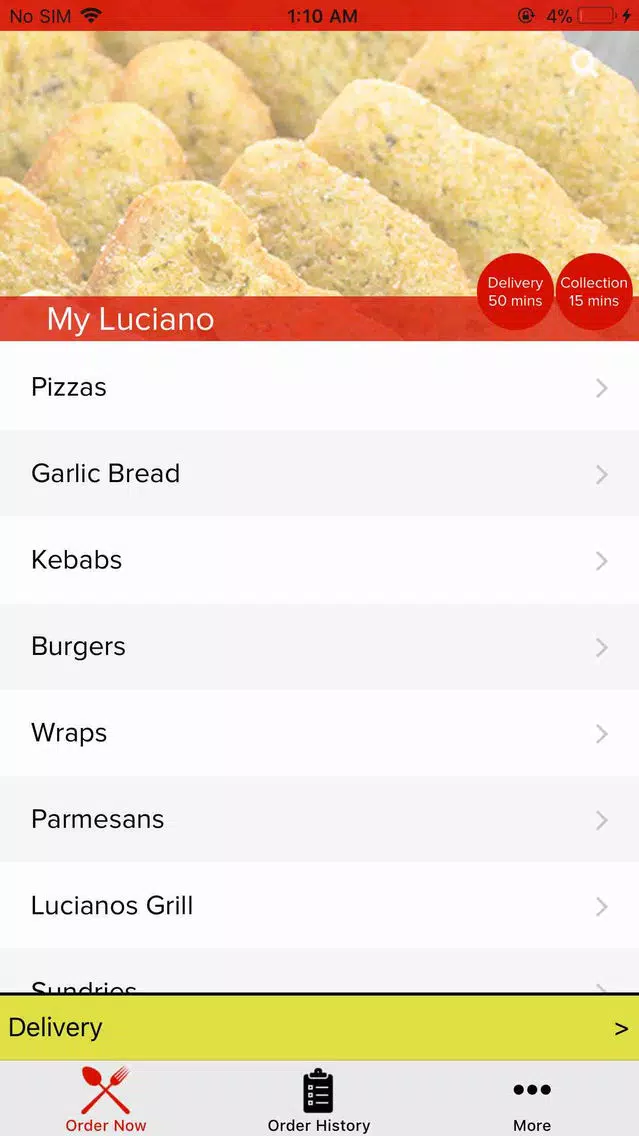Open the More tab
Screen dimensions: 639x1136
click(532, 1100)
